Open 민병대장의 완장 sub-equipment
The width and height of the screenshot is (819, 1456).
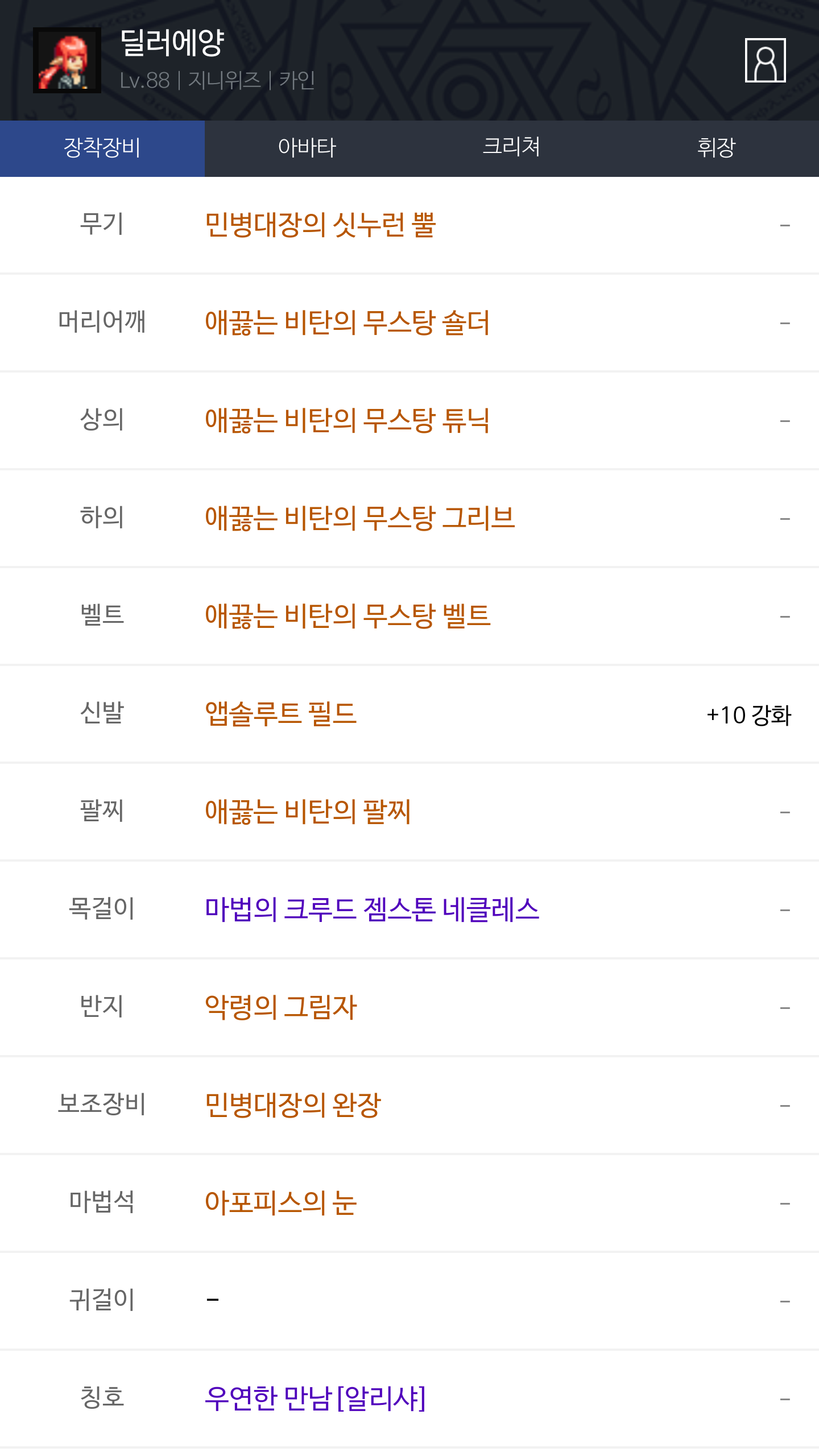tap(292, 1106)
